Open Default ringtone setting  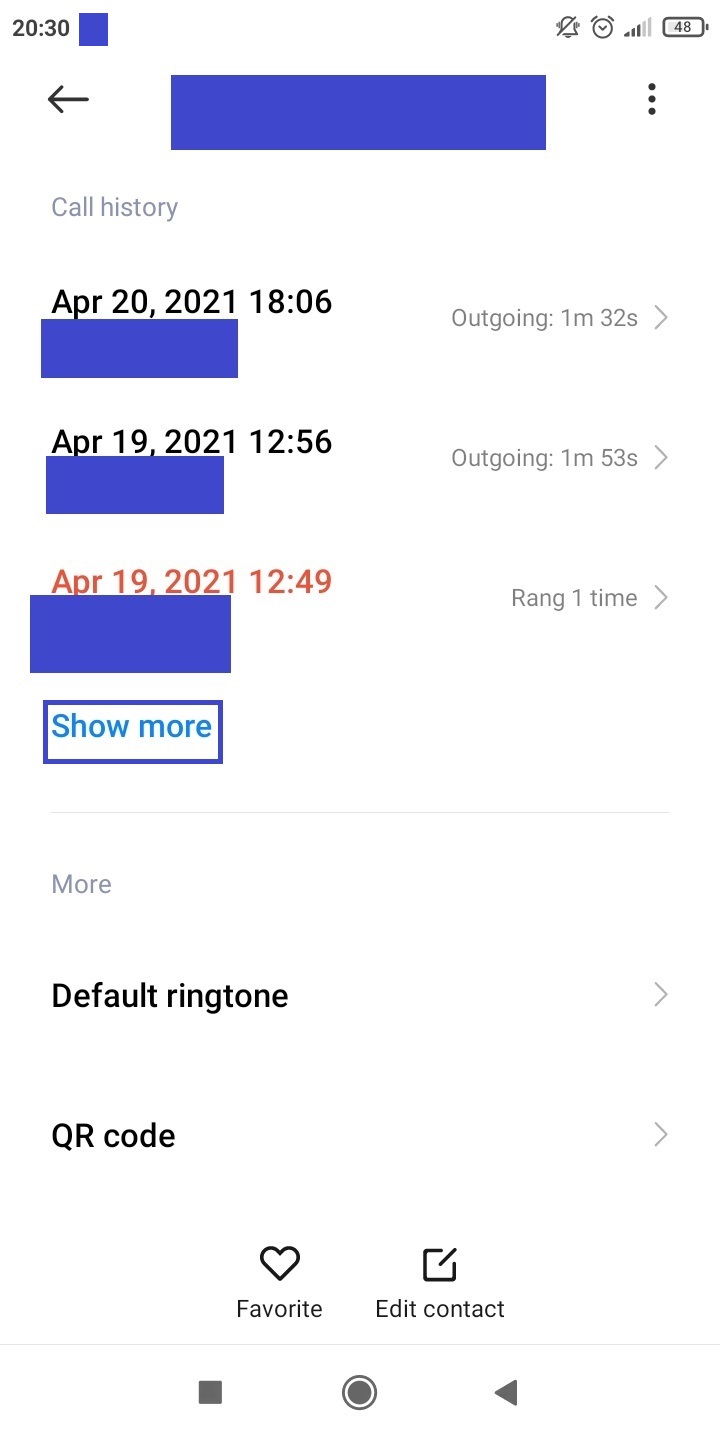360,995
